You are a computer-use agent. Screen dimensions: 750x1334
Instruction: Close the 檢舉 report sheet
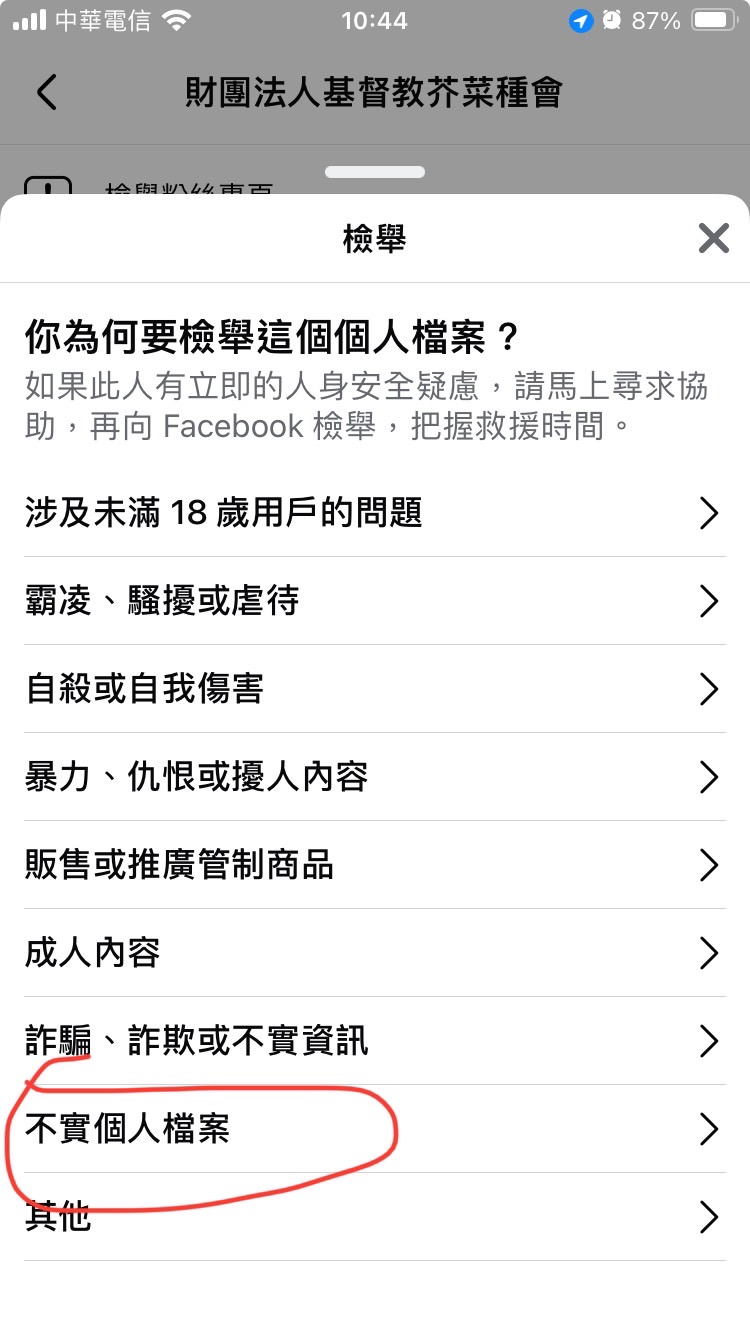point(713,238)
